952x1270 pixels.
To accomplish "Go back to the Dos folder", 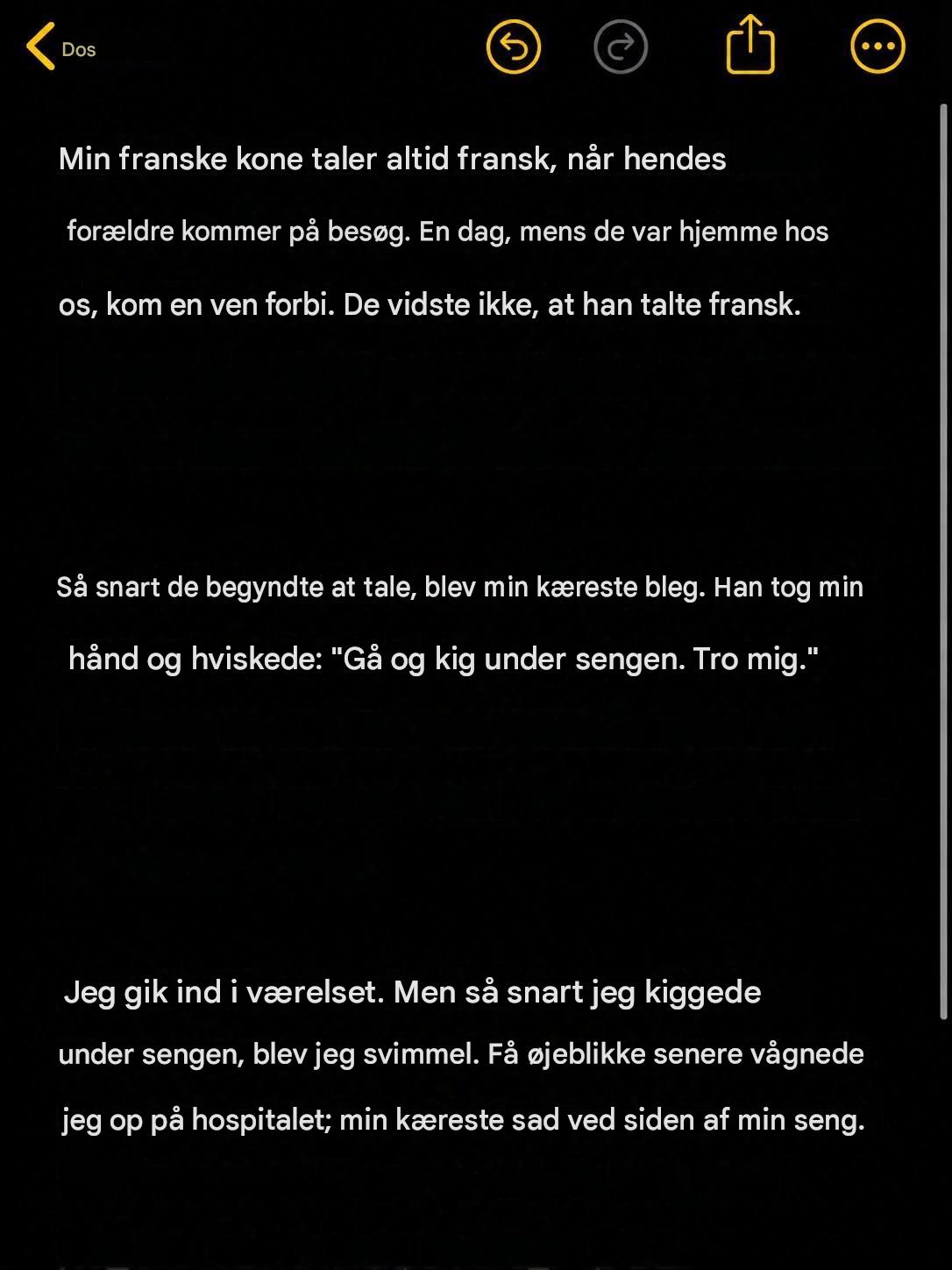I will tap(61, 47).
